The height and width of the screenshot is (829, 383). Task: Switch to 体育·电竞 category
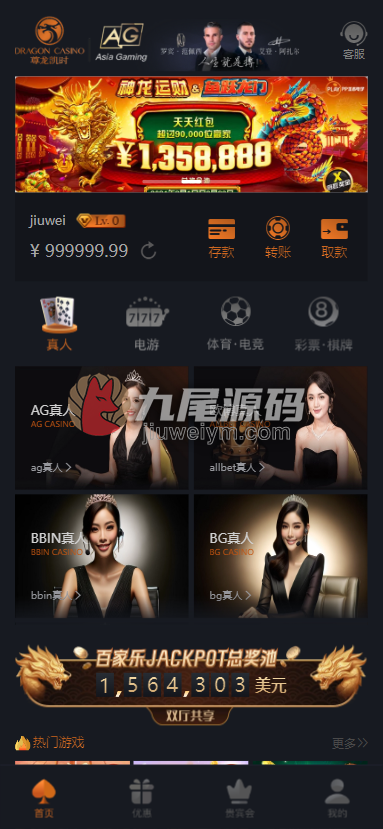click(235, 324)
